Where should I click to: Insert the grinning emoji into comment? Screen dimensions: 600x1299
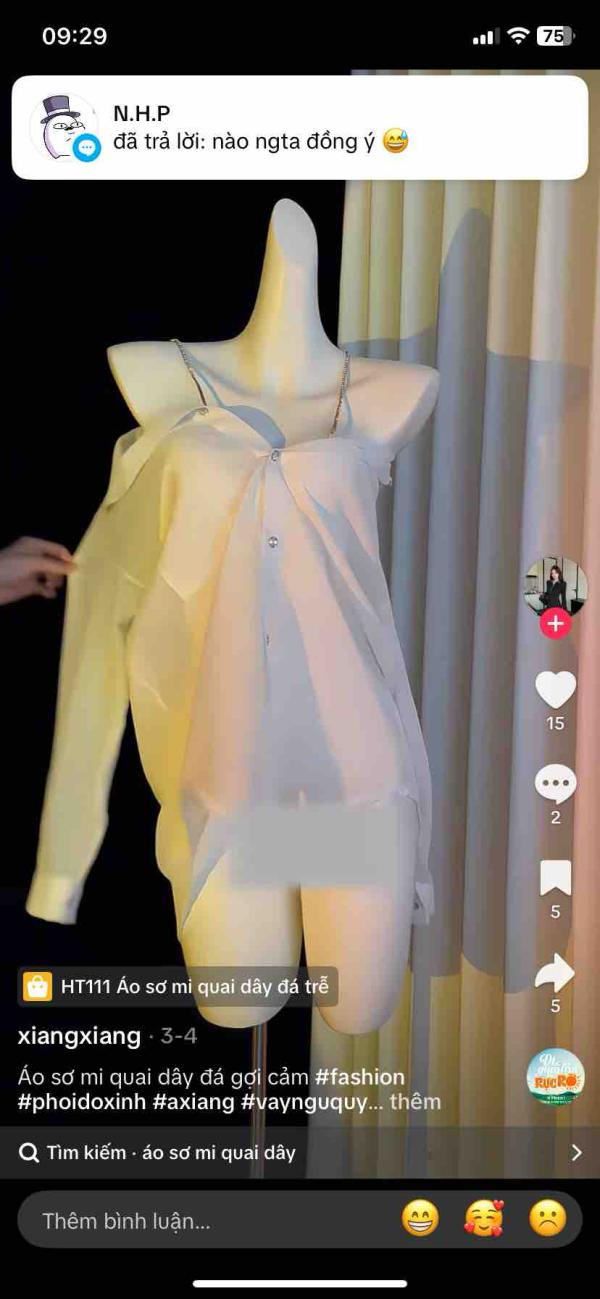(420, 1218)
